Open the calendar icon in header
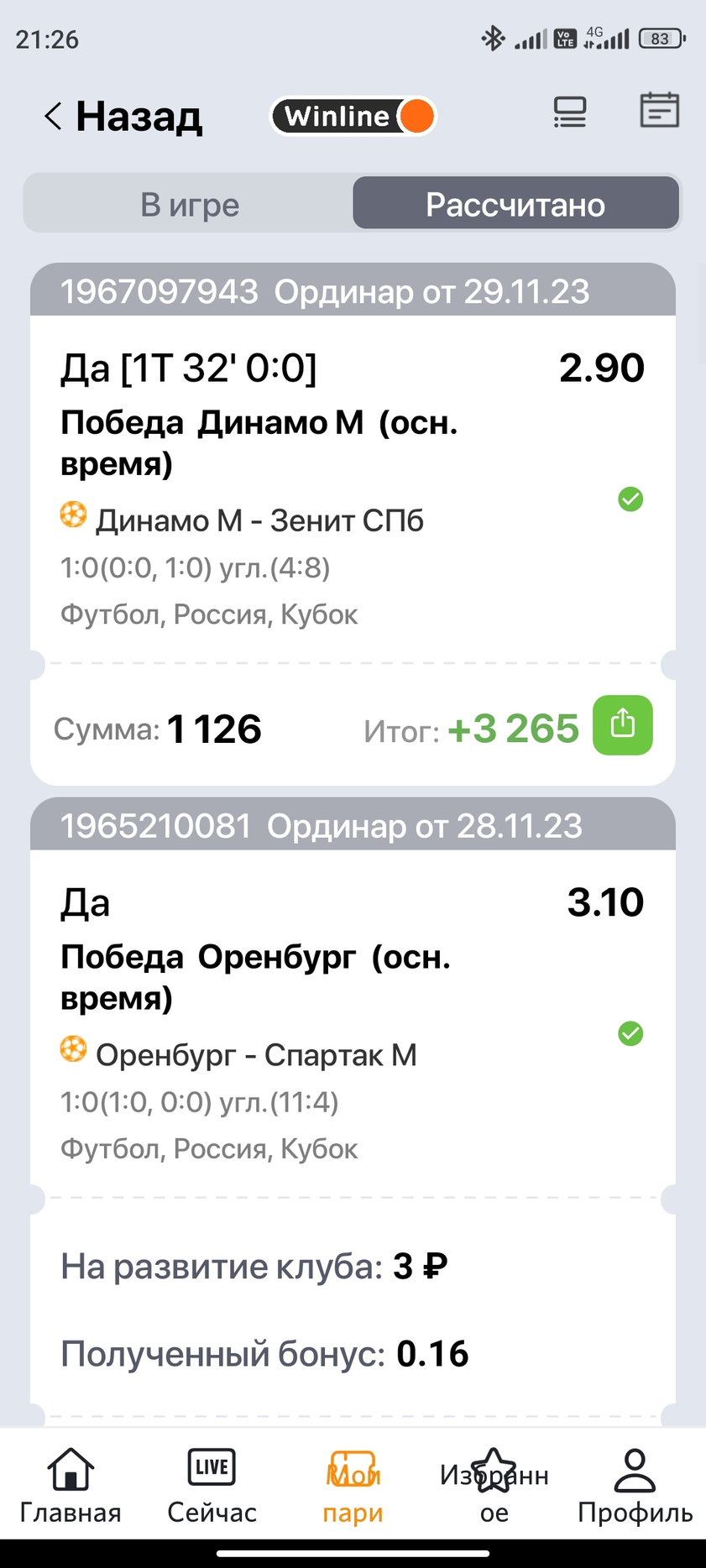 pos(659,110)
